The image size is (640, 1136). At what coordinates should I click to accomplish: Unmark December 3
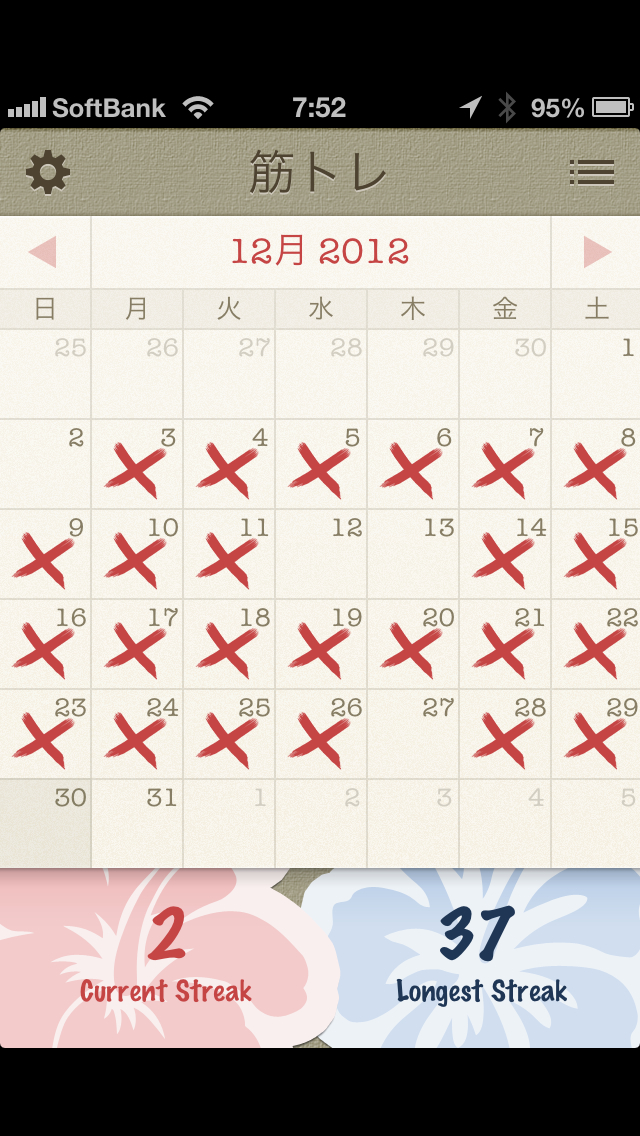click(137, 464)
